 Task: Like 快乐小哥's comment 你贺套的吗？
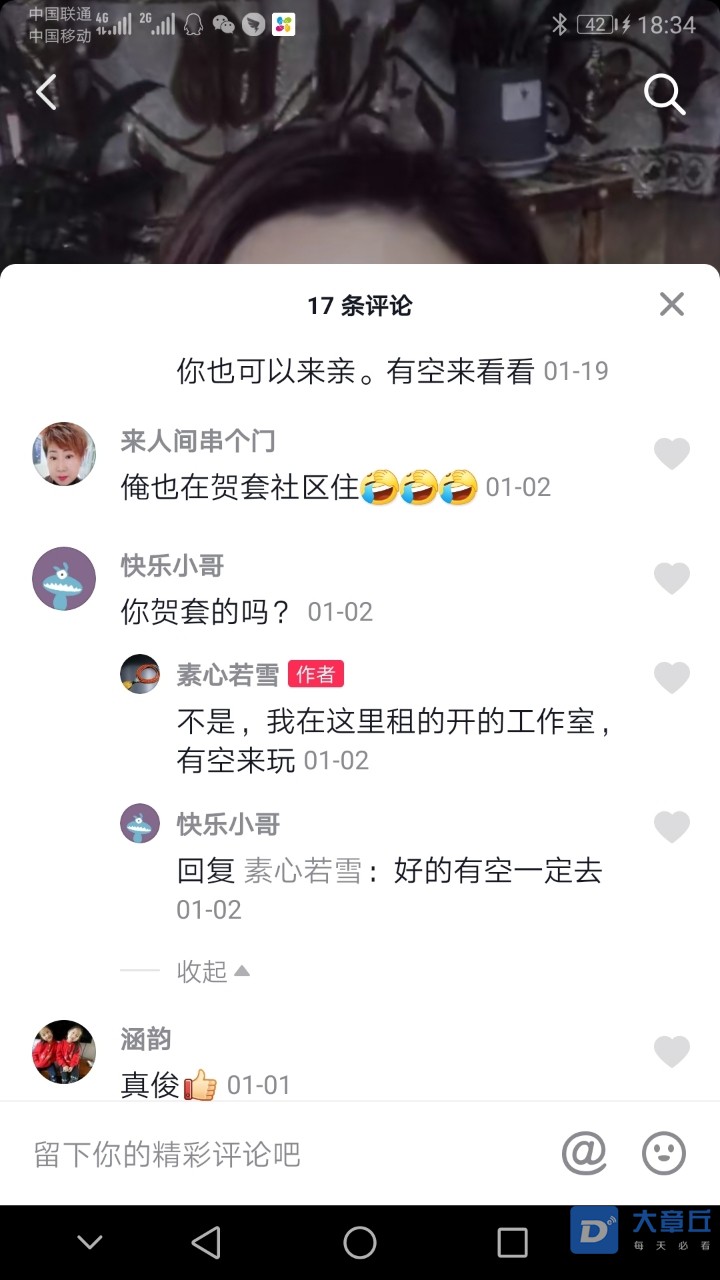point(671,578)
